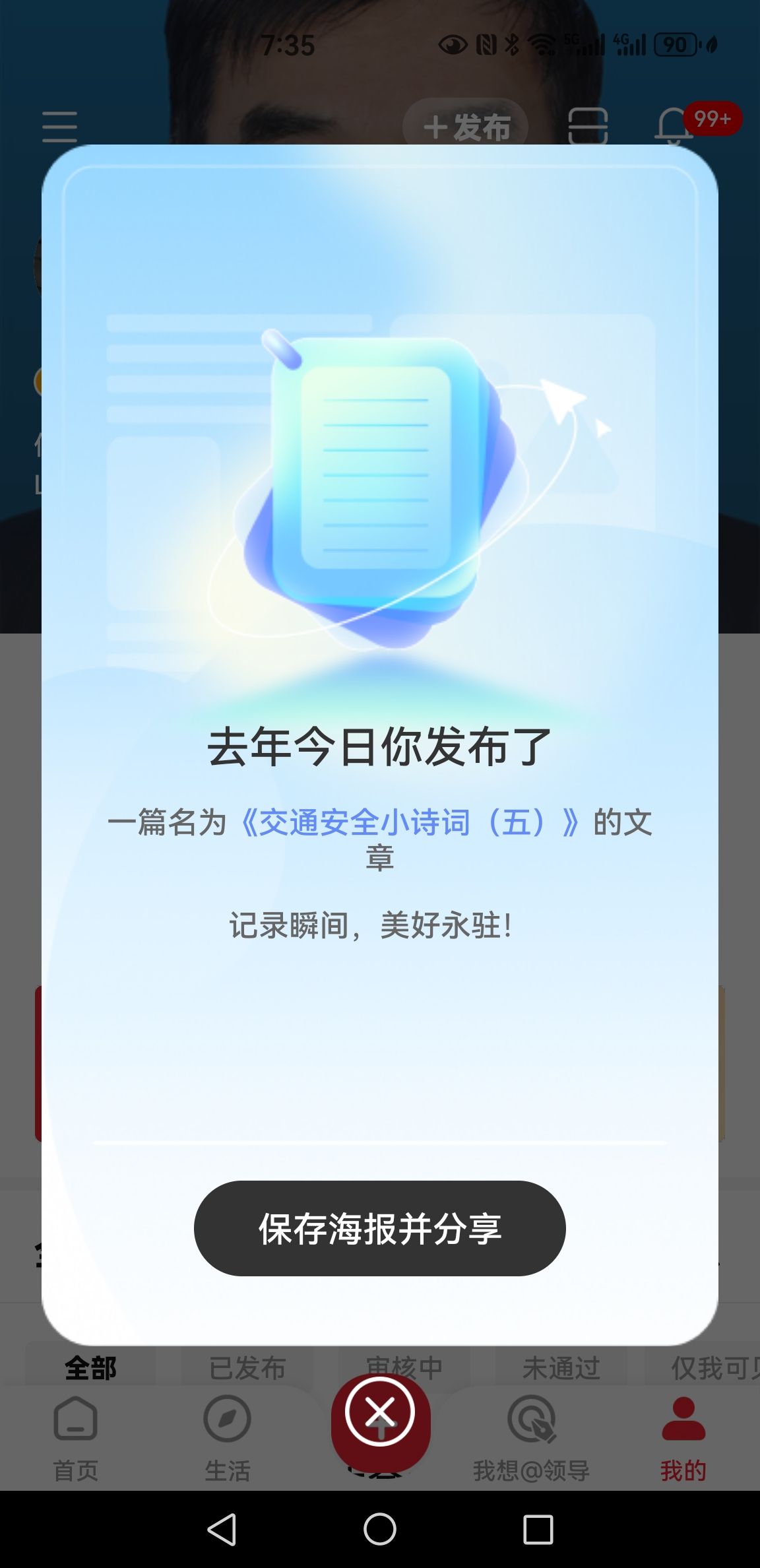Close the memory popup with the X button
Viewport: 760px width, 1568px height.
pos(380,1413)
